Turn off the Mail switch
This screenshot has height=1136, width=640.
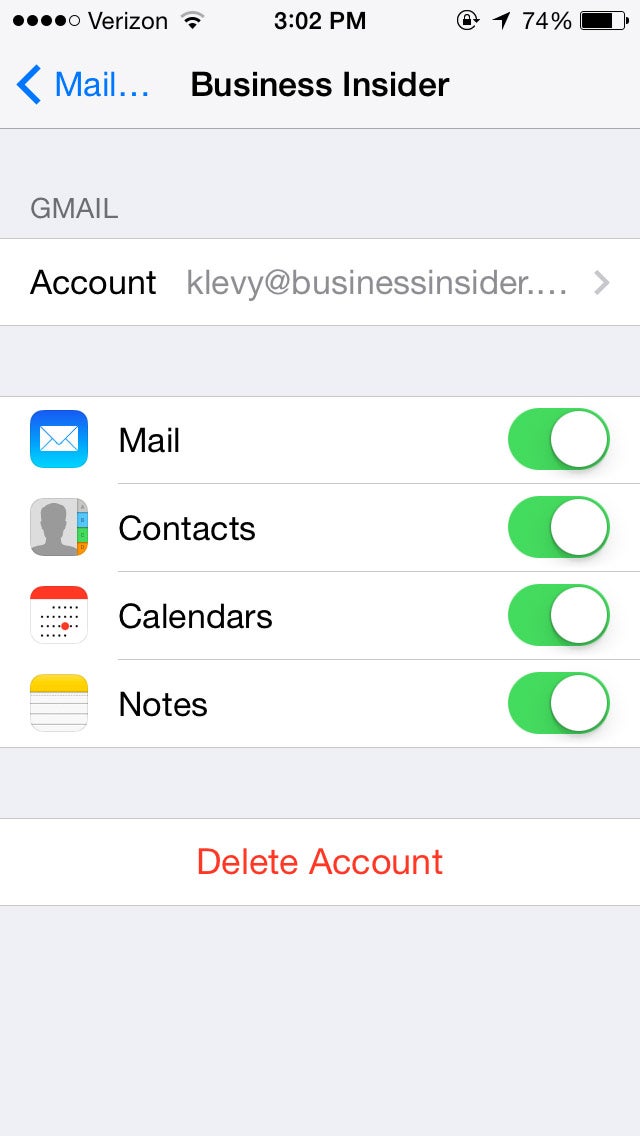pos(558,439)
